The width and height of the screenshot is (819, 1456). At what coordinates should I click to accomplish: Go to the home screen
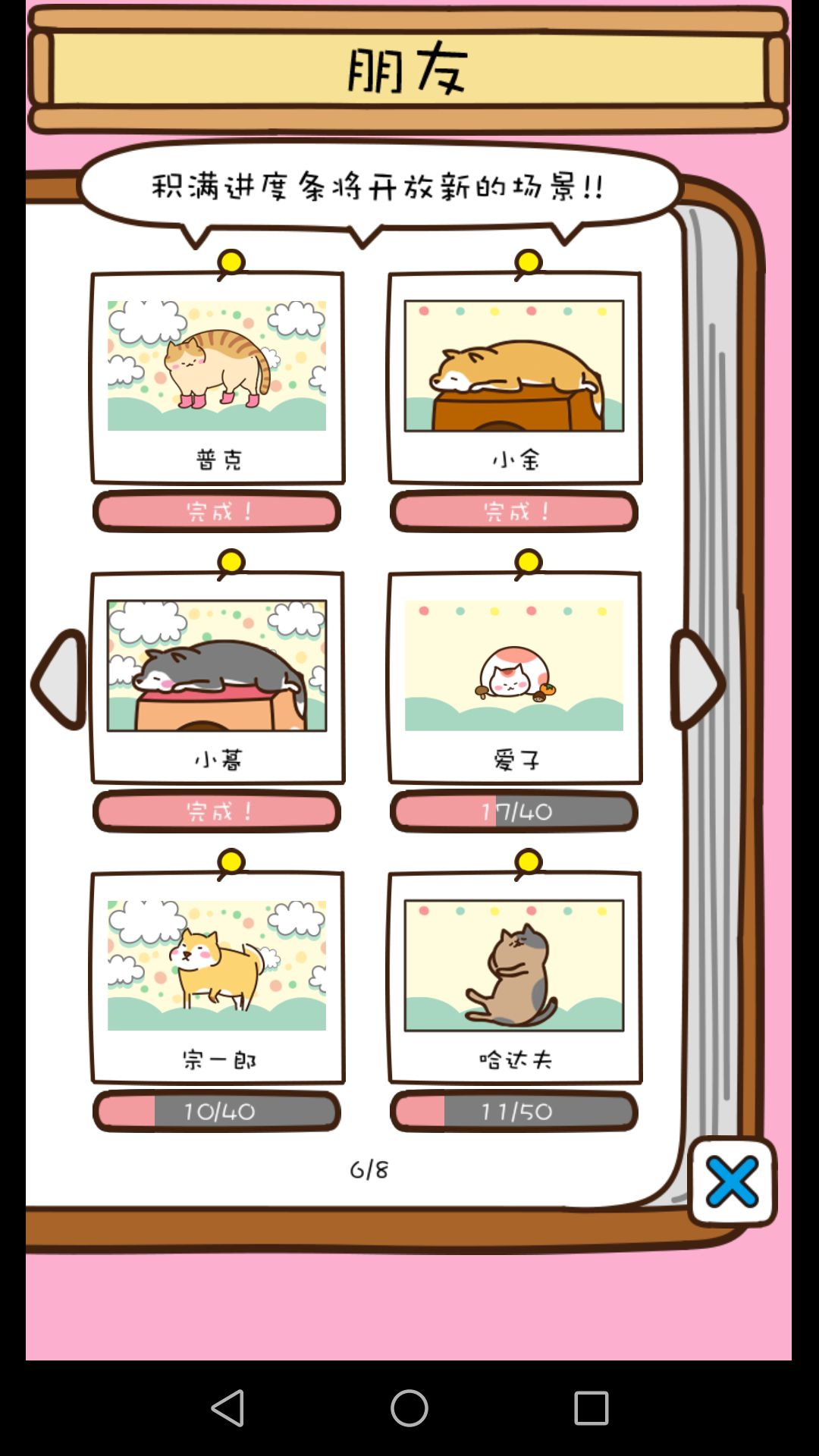(x=409, y=1408)
